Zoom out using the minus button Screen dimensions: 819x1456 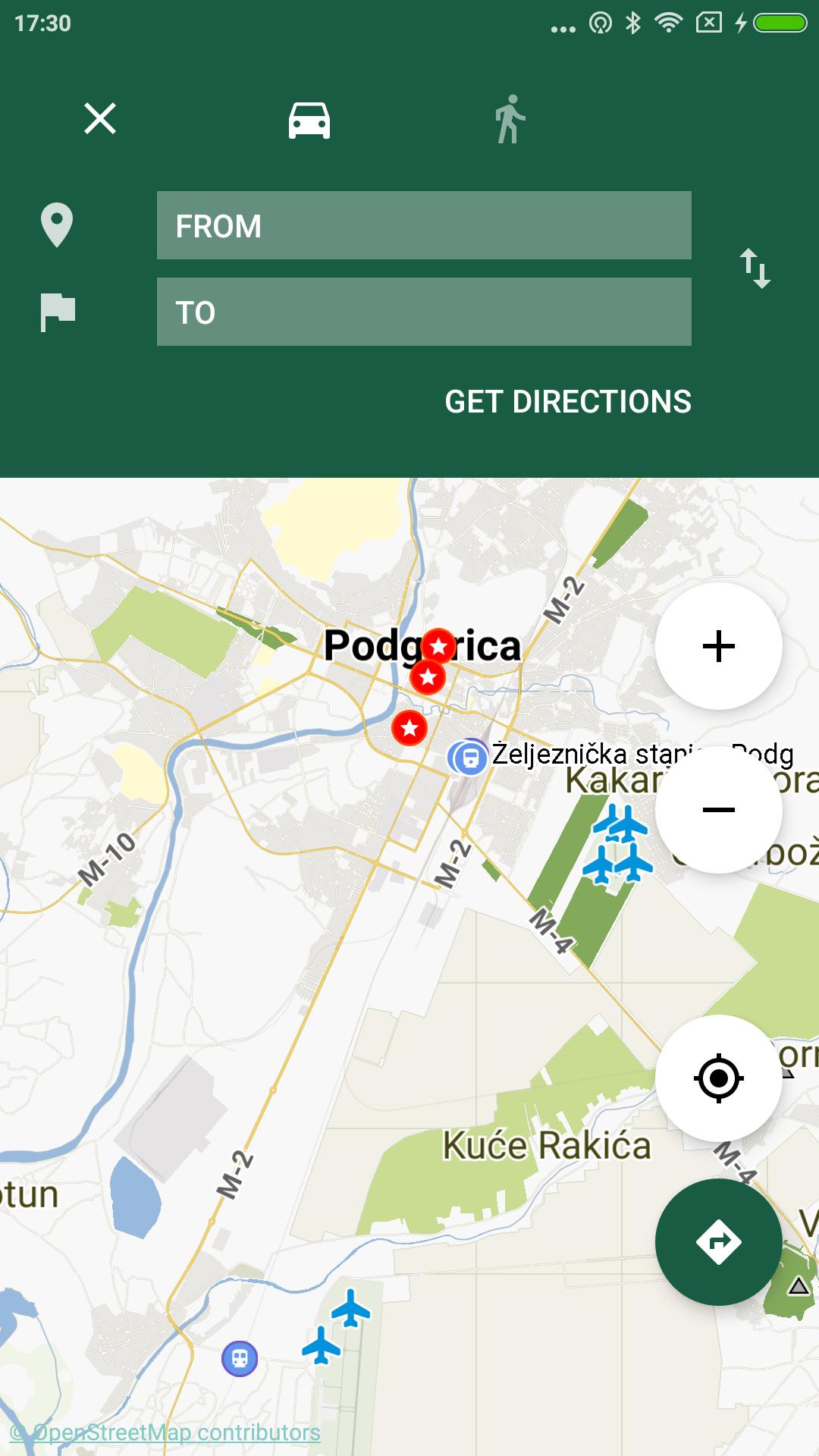tap(717, 810)
